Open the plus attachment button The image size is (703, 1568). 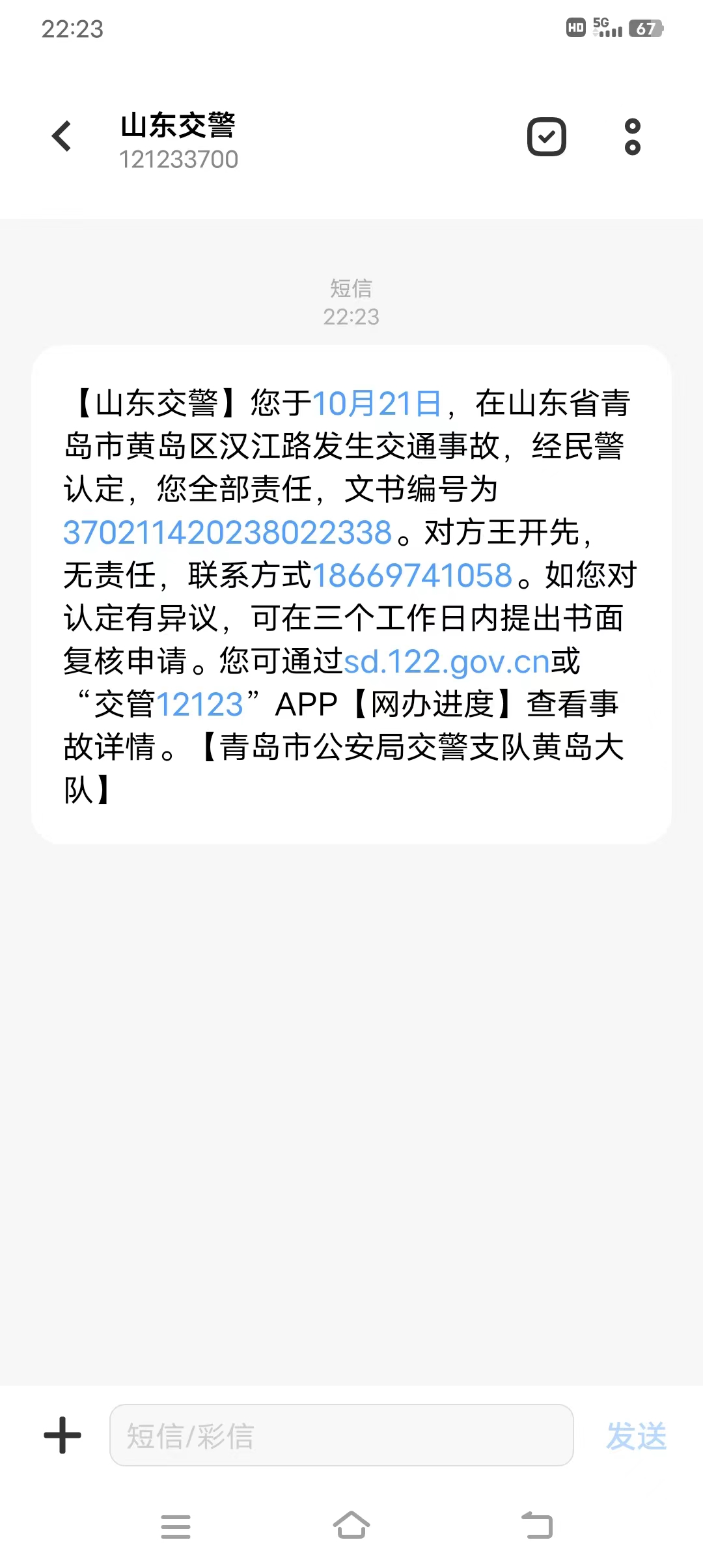(x=62, y=1435)
